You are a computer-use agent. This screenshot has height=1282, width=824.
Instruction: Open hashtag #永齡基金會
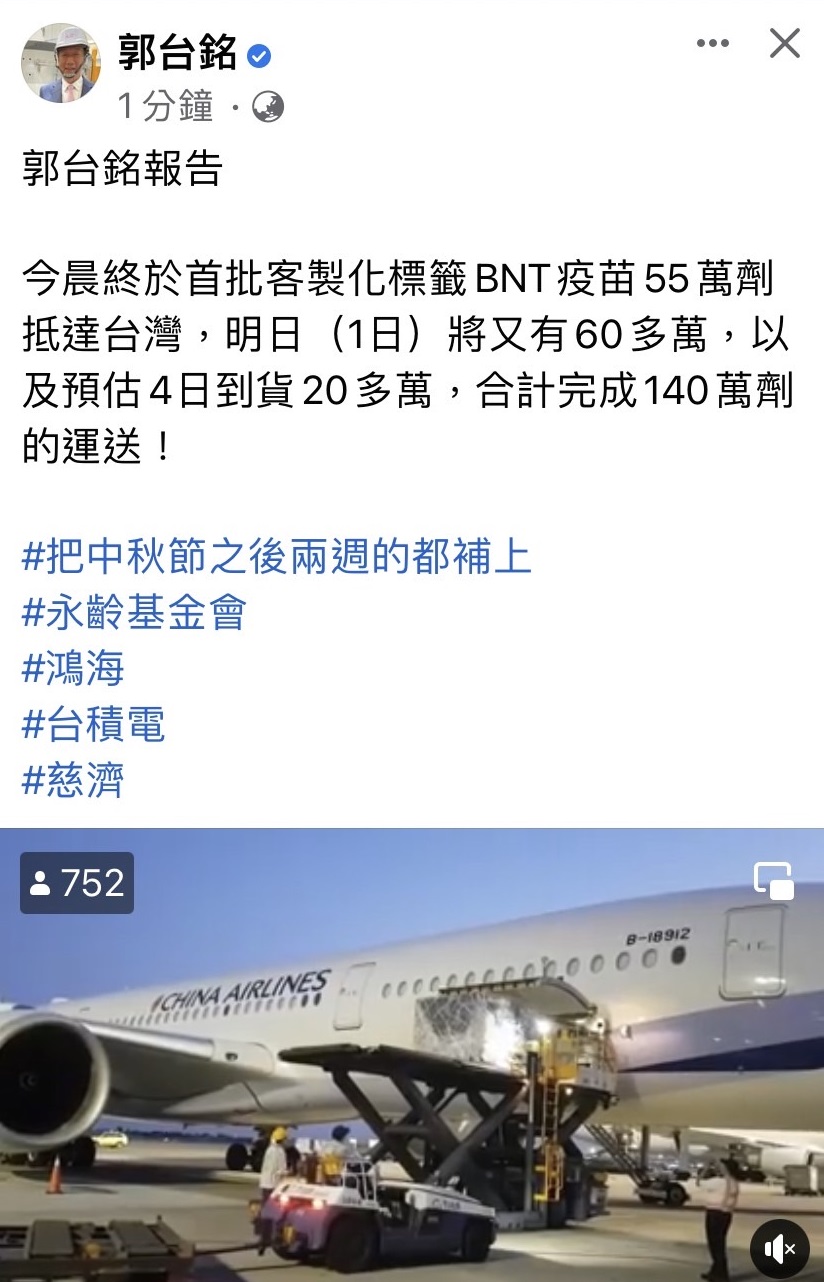pyautogui.click(x=134, y=613)
